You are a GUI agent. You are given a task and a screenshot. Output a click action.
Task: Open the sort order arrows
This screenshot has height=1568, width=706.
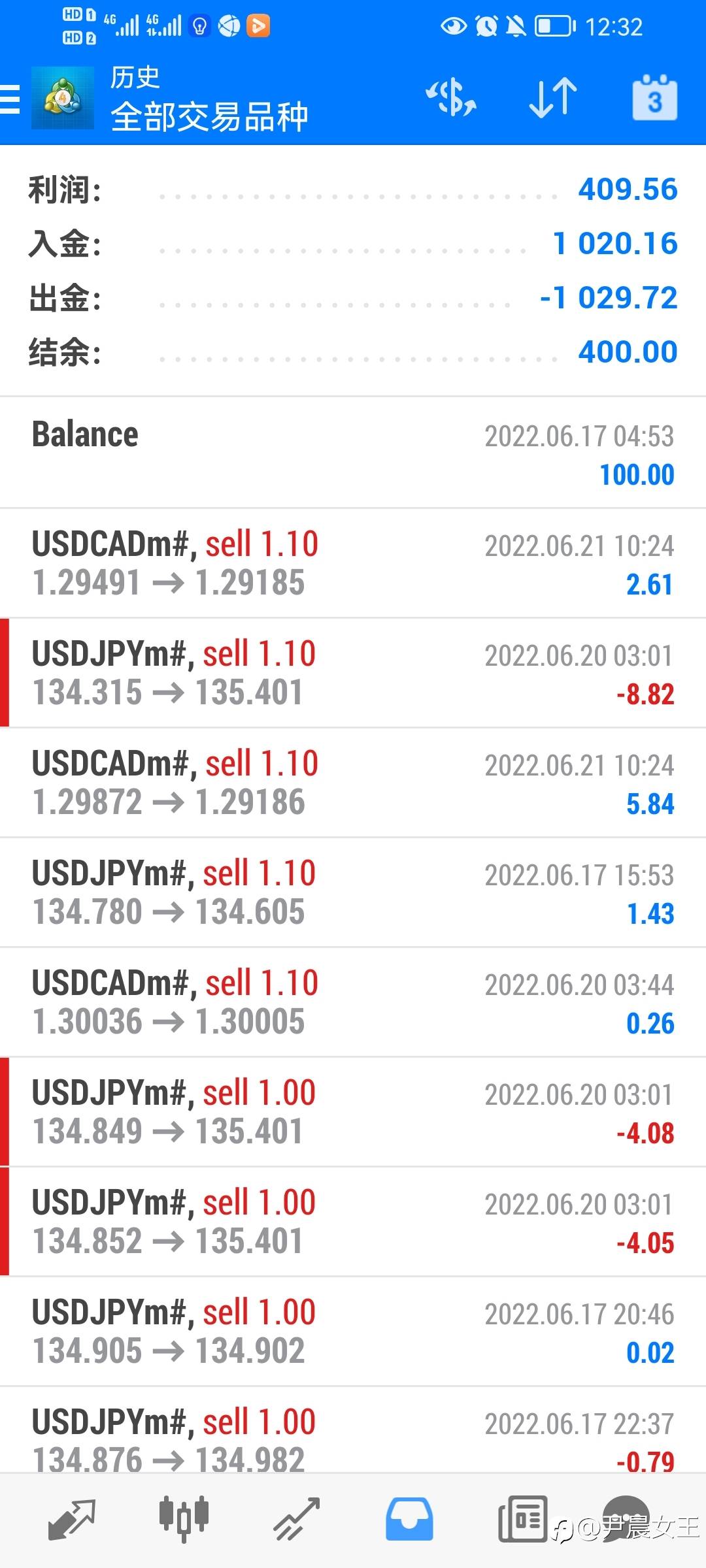coord(552,98)
